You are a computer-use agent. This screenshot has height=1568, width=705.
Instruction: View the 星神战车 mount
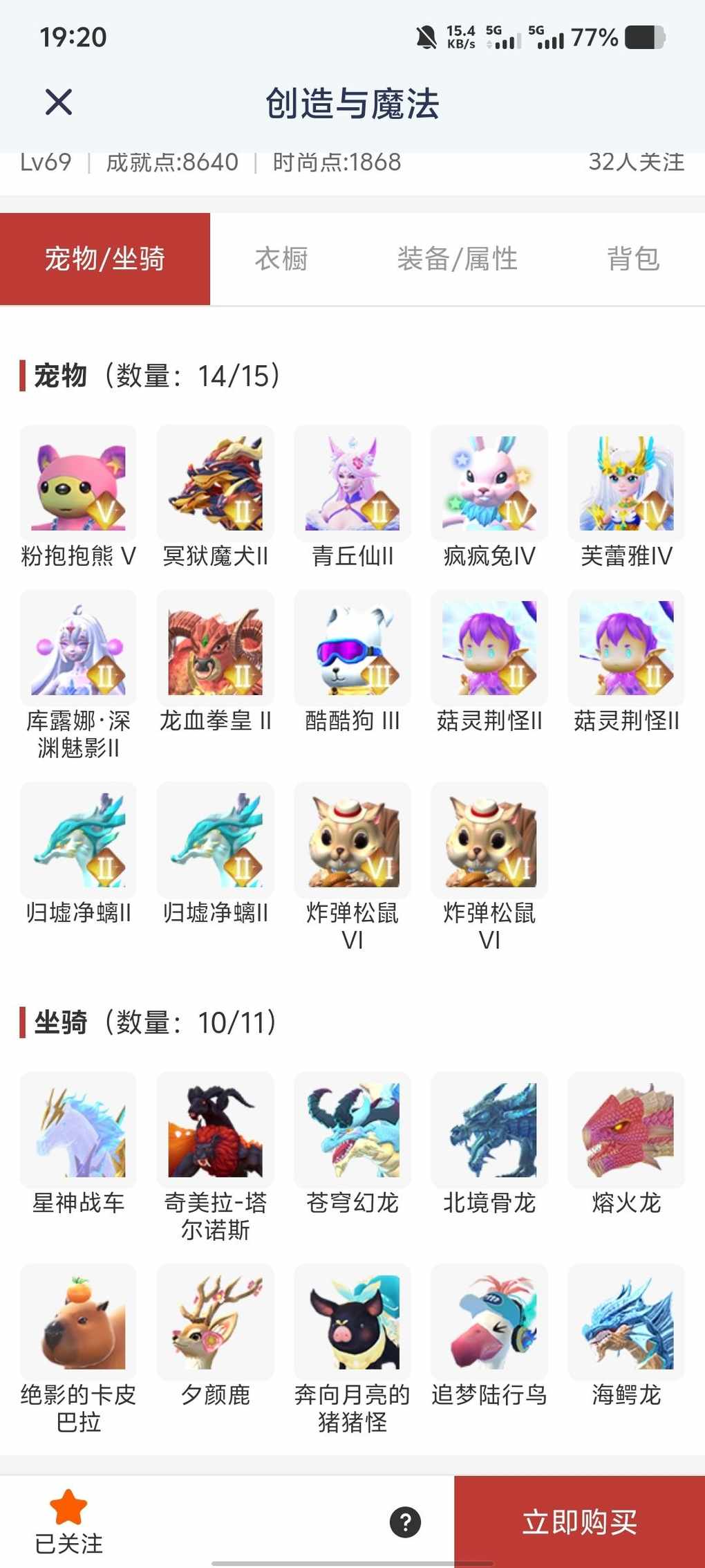78,1130
